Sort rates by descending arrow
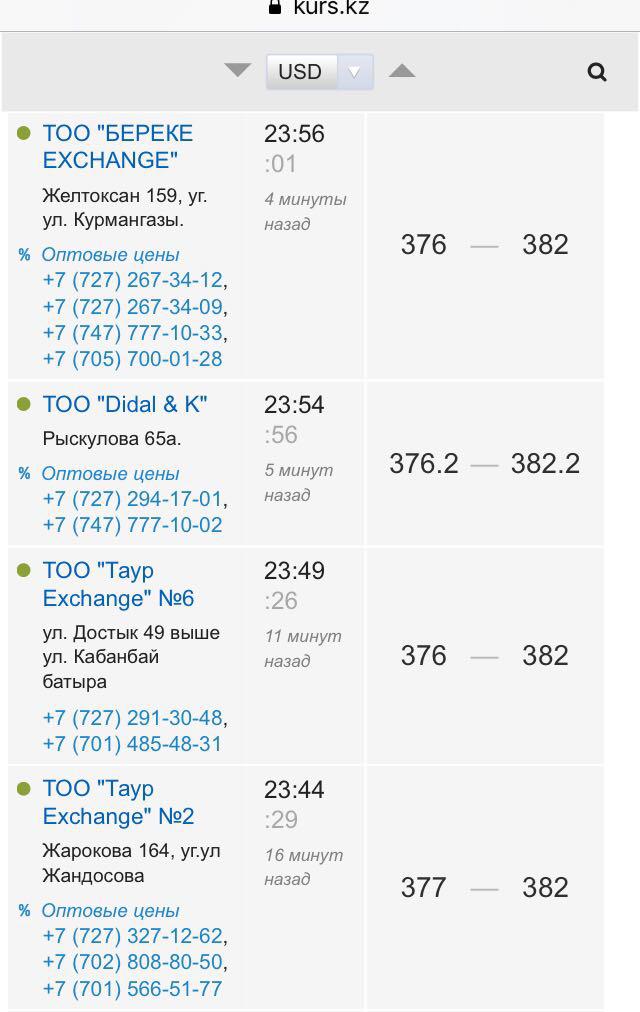This screenshot has height=1012, width=640. click(x=238, y=70)
